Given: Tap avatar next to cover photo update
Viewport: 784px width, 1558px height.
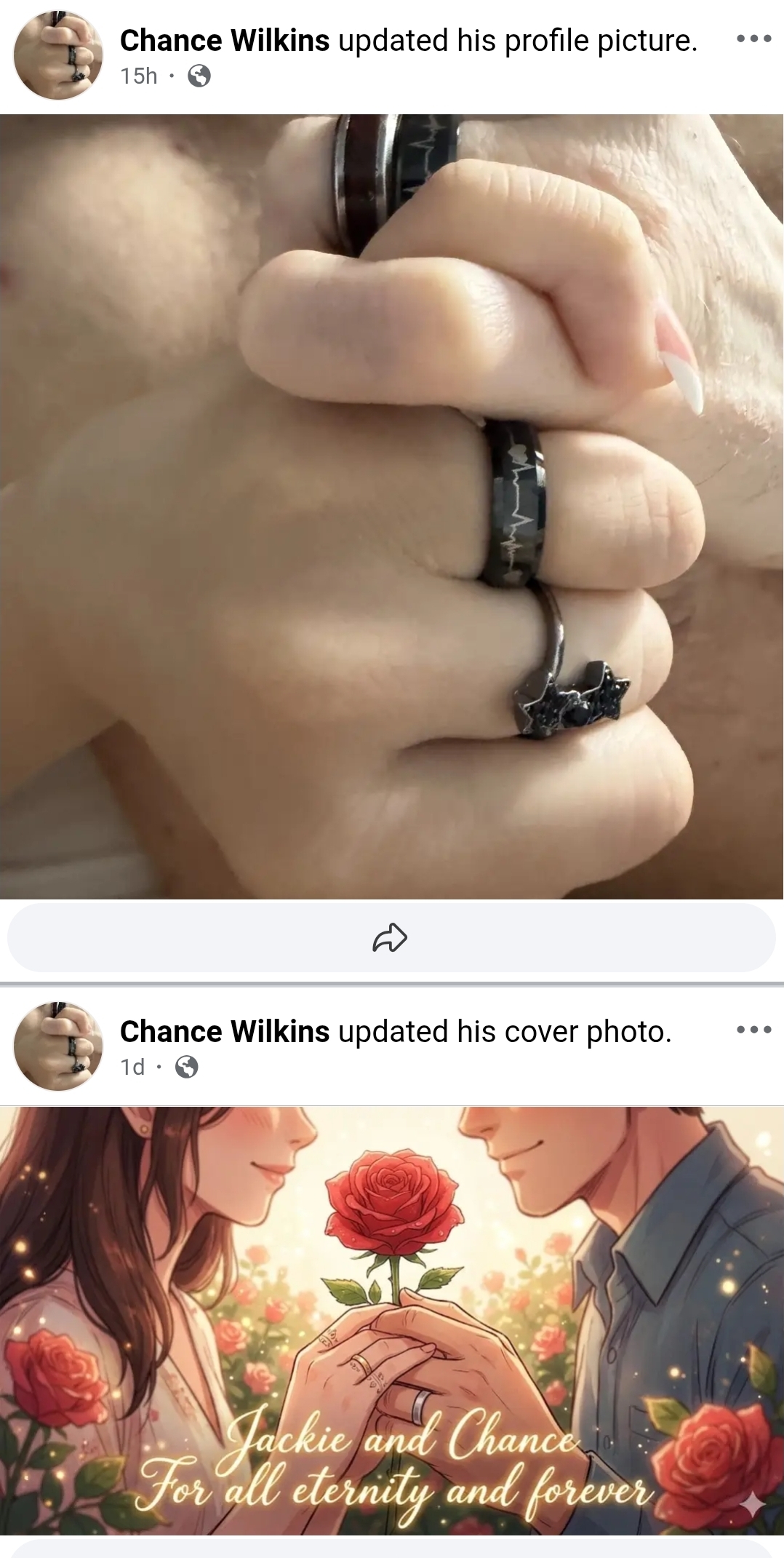Looking at the screenshot, I should coord(58,1046).
